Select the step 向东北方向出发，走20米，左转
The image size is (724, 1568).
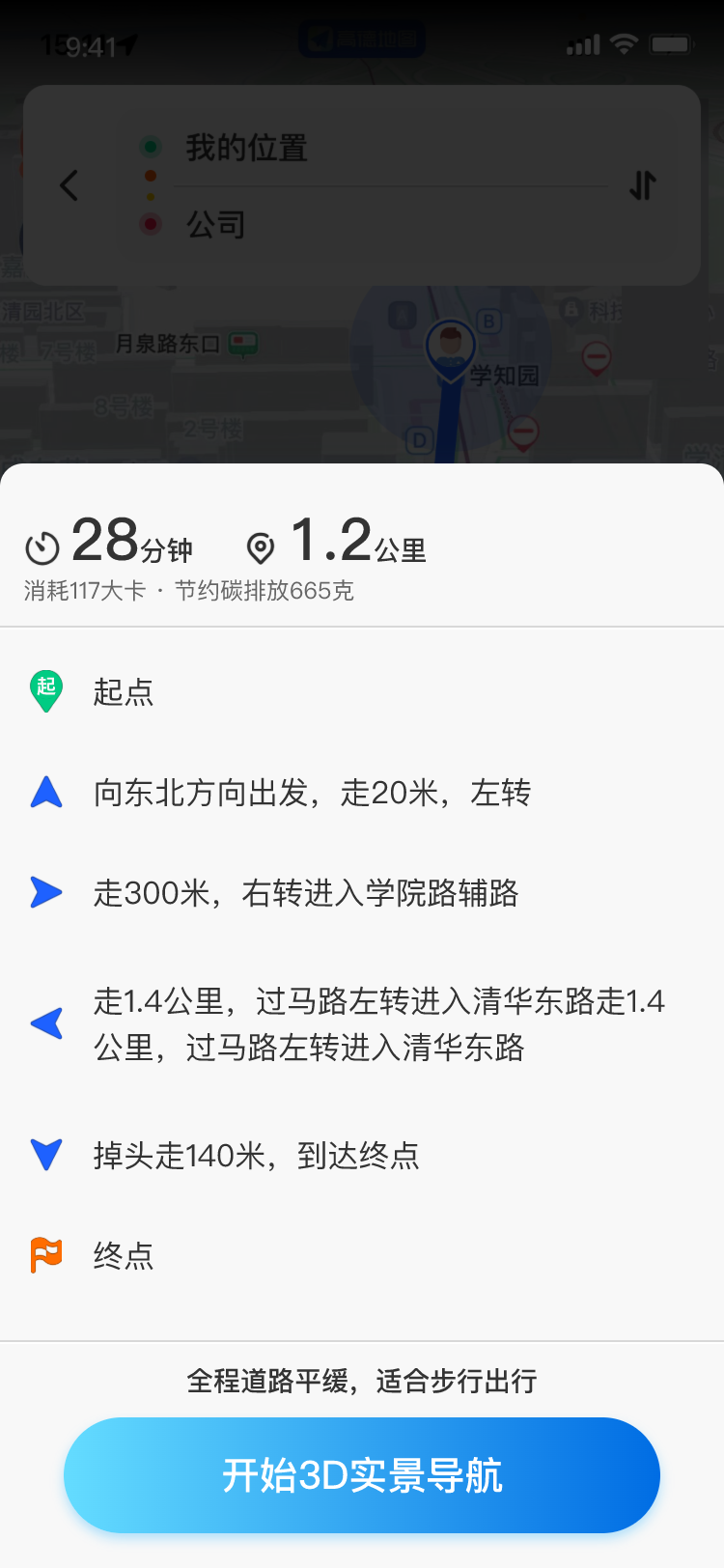pyautogui.click(x=362, y=793)
